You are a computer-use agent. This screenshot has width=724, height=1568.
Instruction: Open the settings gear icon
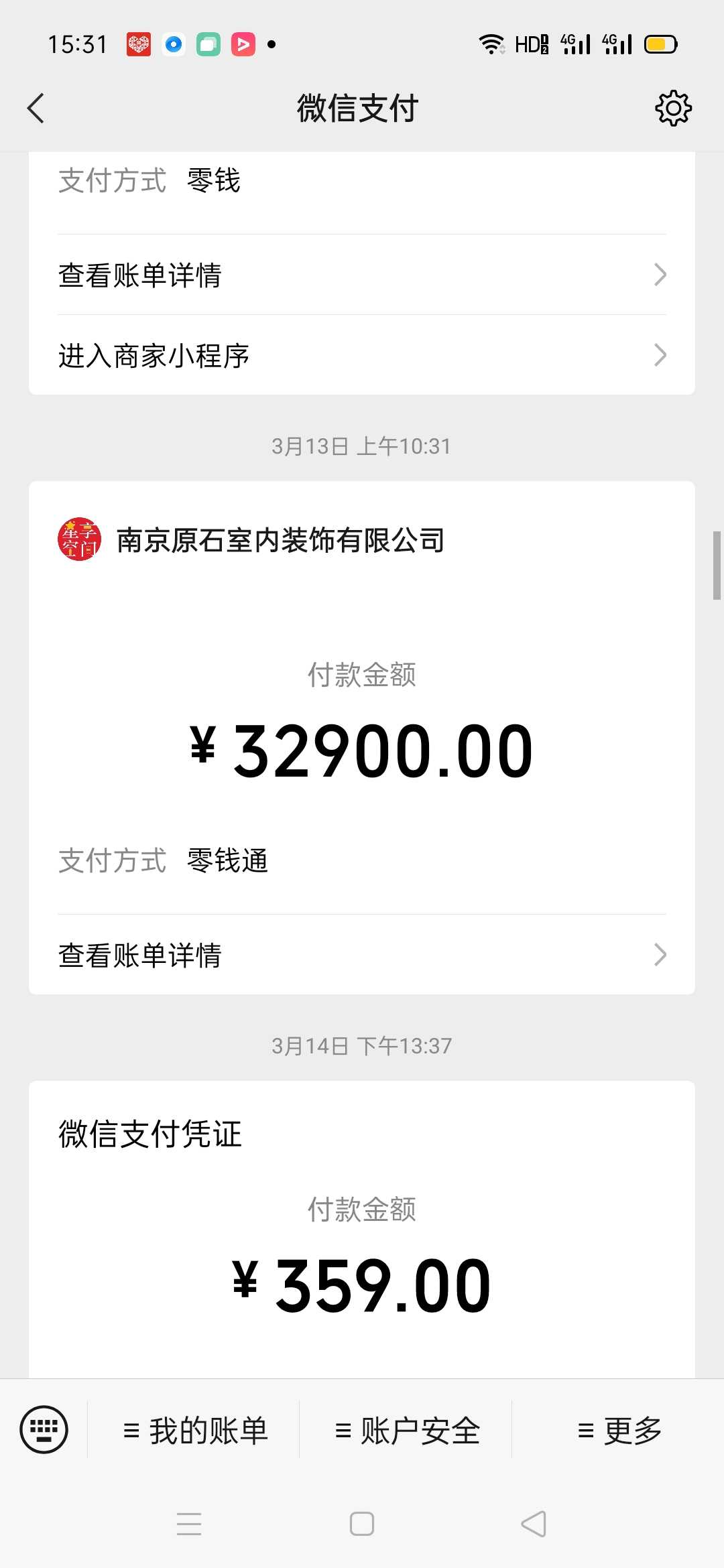tap(673, 108)
